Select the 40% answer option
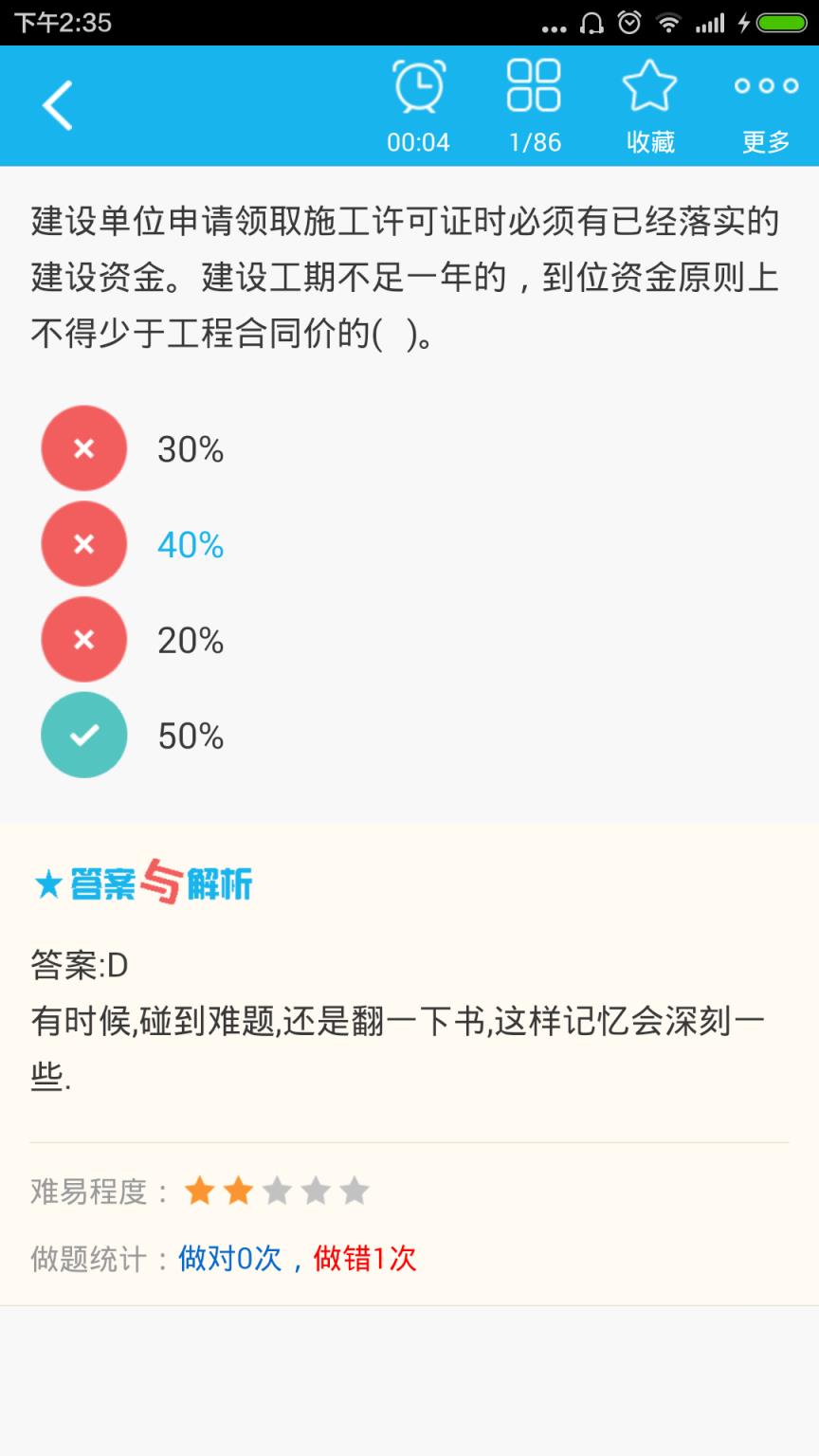Viewport: 819px width, 1456px height. [191, 543]
